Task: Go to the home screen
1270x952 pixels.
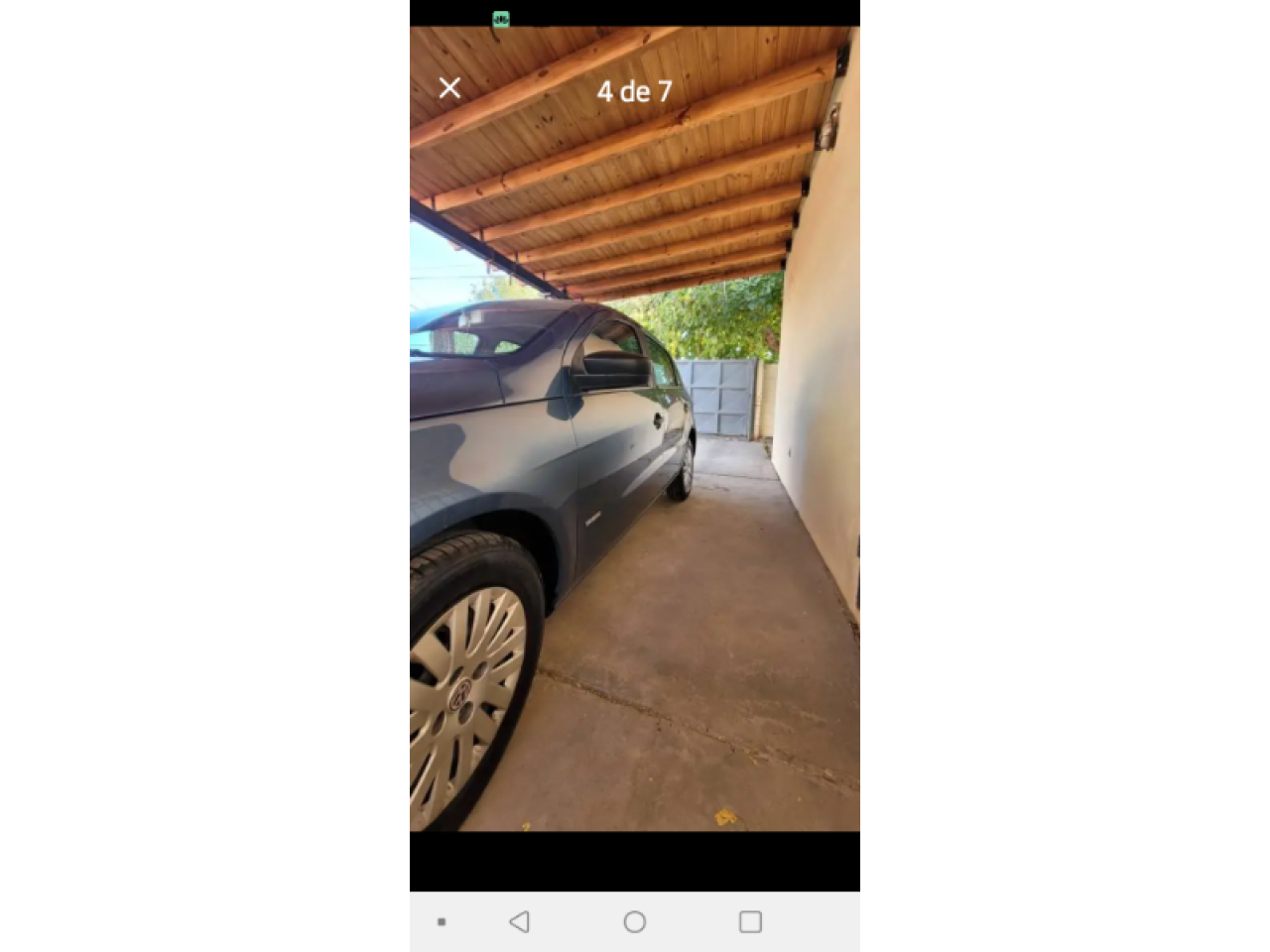Action: [x=635, y=922]
